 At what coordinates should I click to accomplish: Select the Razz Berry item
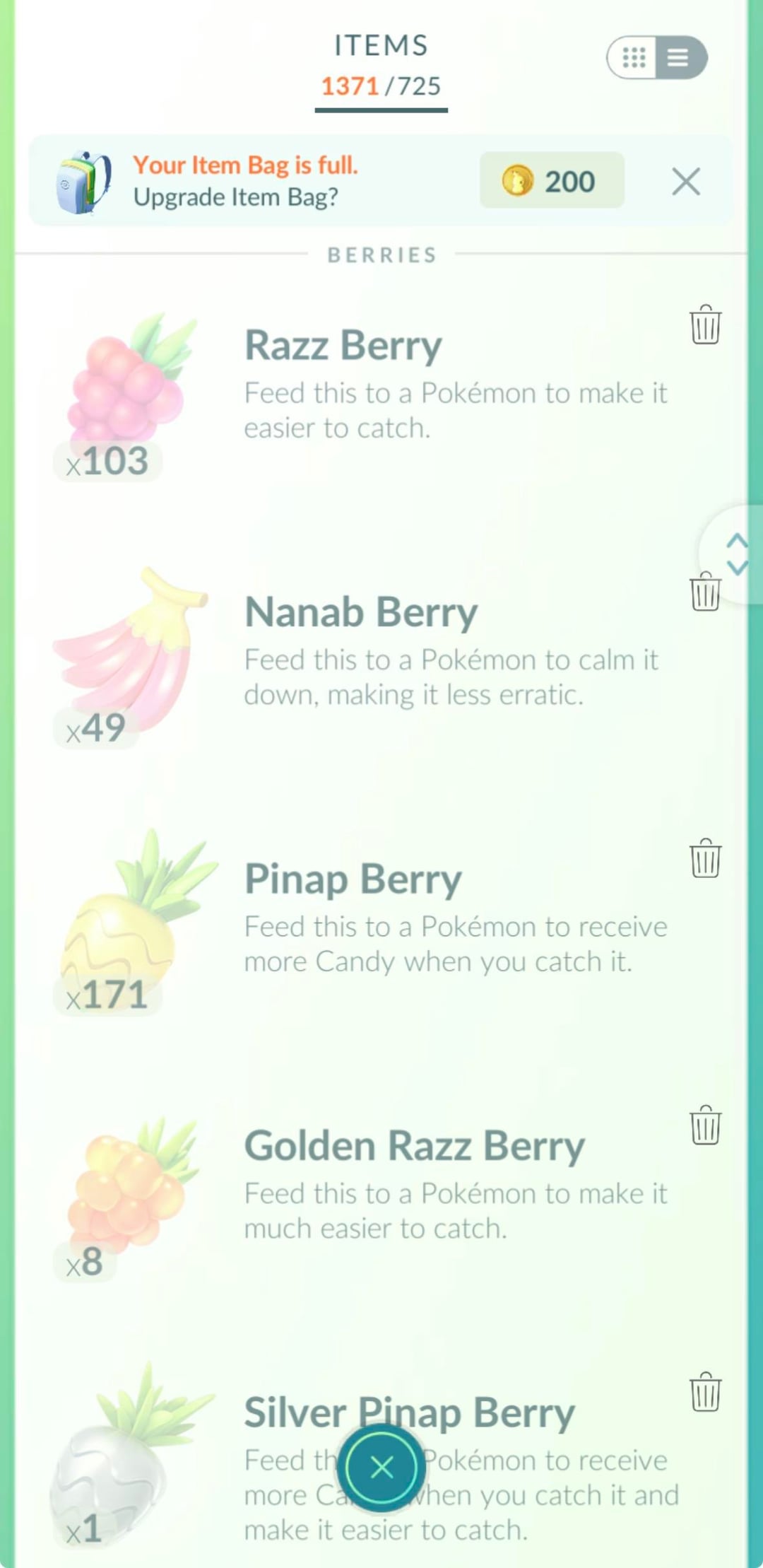point(343,346)
